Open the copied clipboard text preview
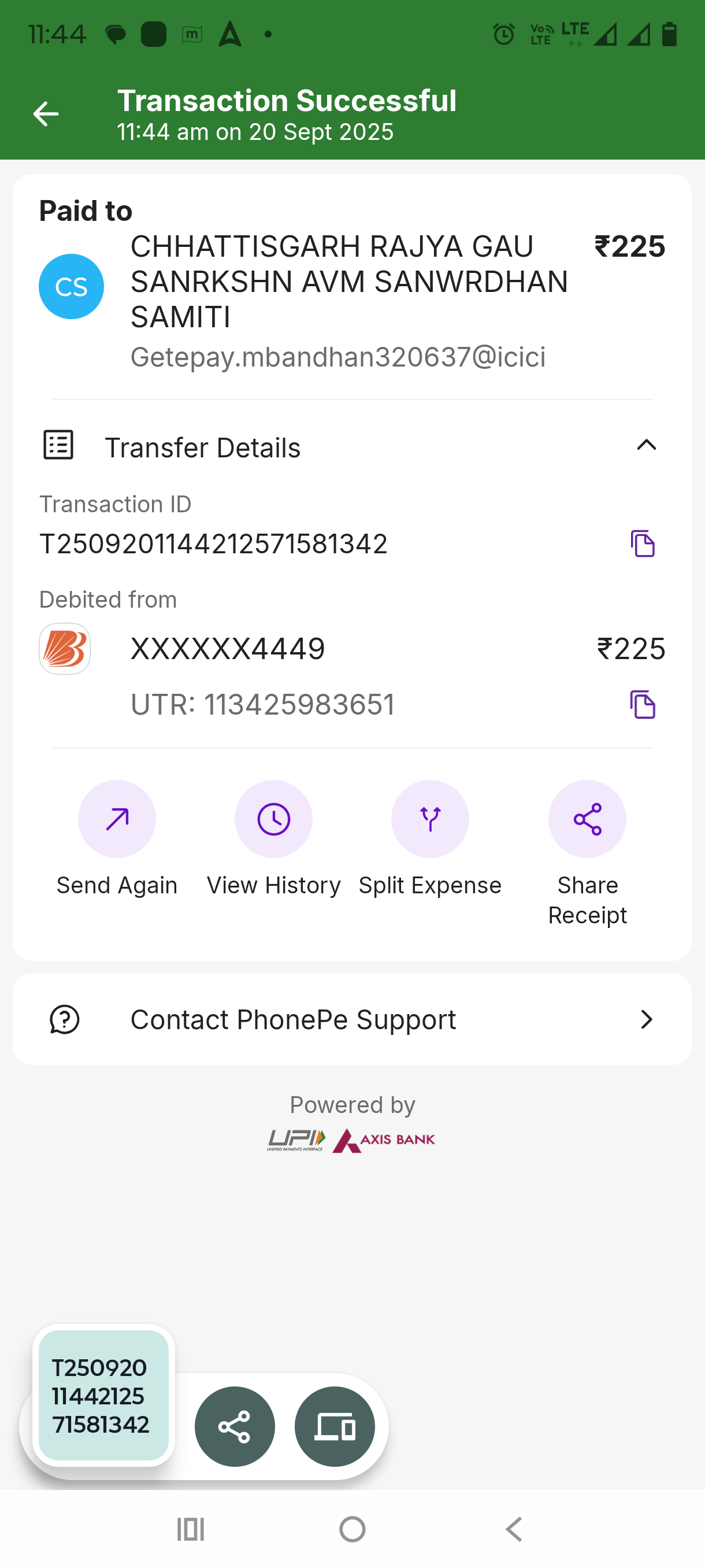Viewport: 705px width, 1568px height. pos(103,1395)
